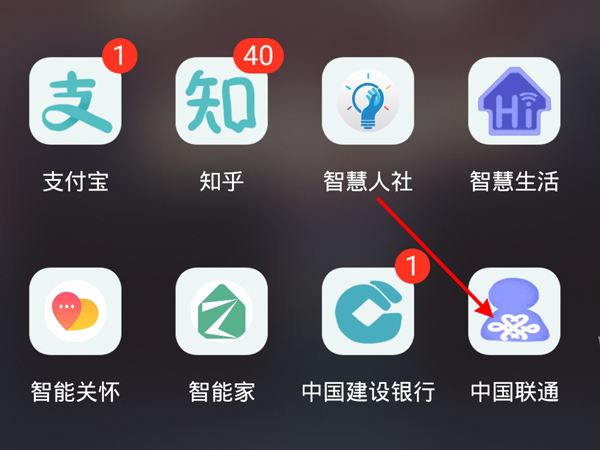Open 智慧人社 app
This screenshot has height=450, width=600.
[368, 103]
